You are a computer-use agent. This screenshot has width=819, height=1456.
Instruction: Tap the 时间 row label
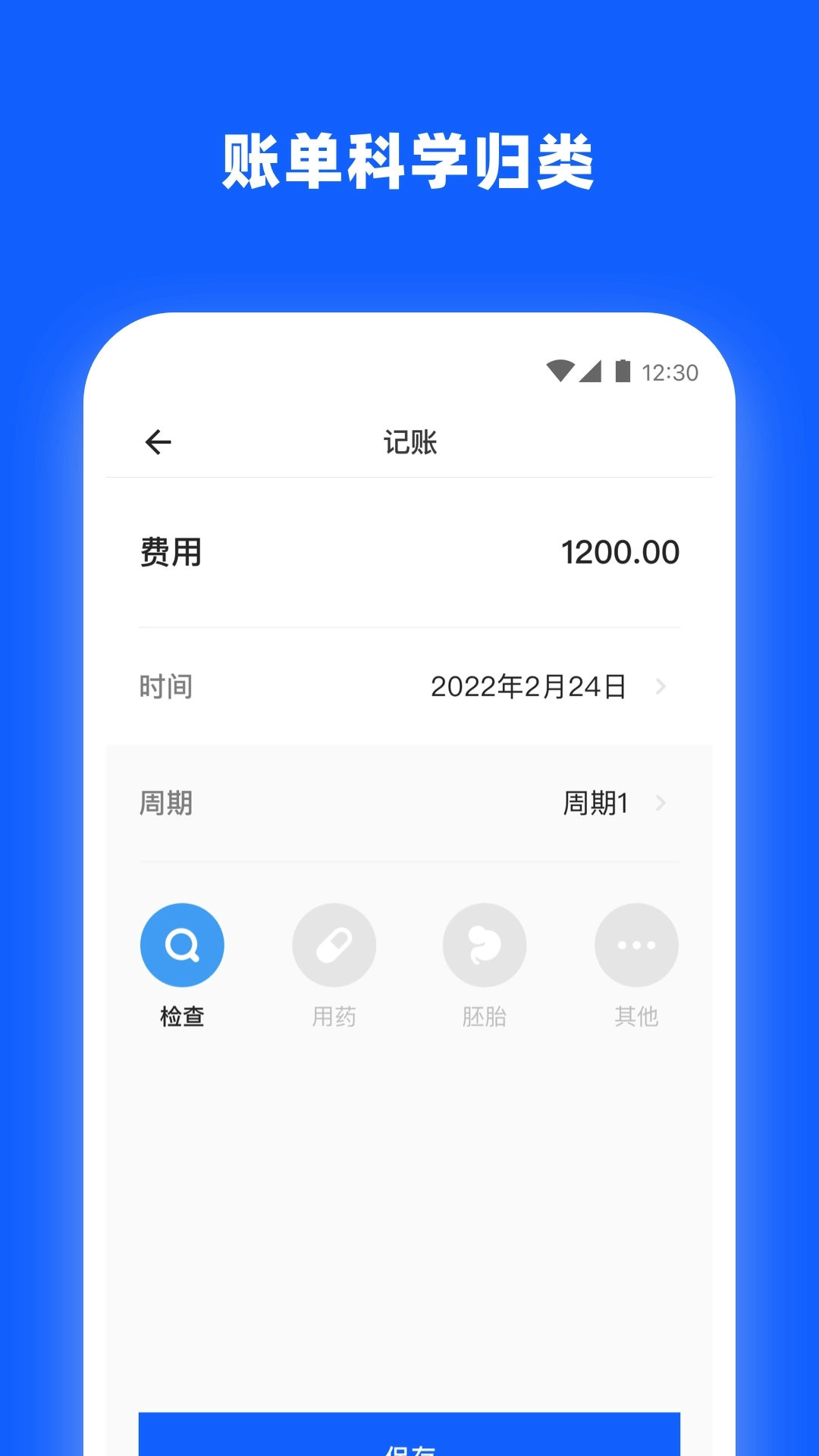[x=168, y=687]
